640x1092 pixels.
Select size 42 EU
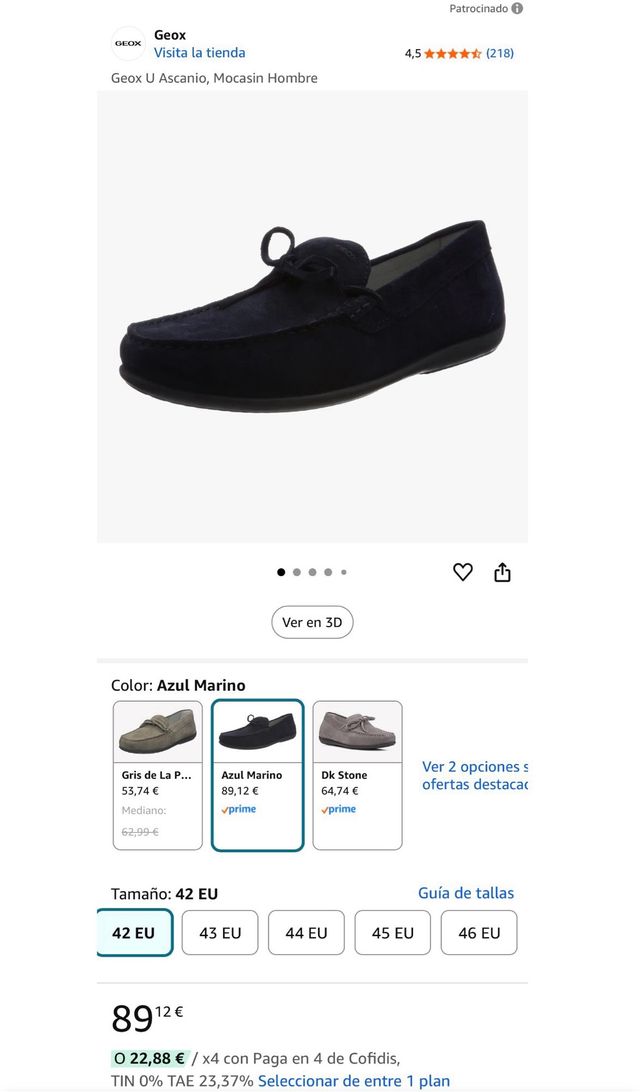click(134, 932)
